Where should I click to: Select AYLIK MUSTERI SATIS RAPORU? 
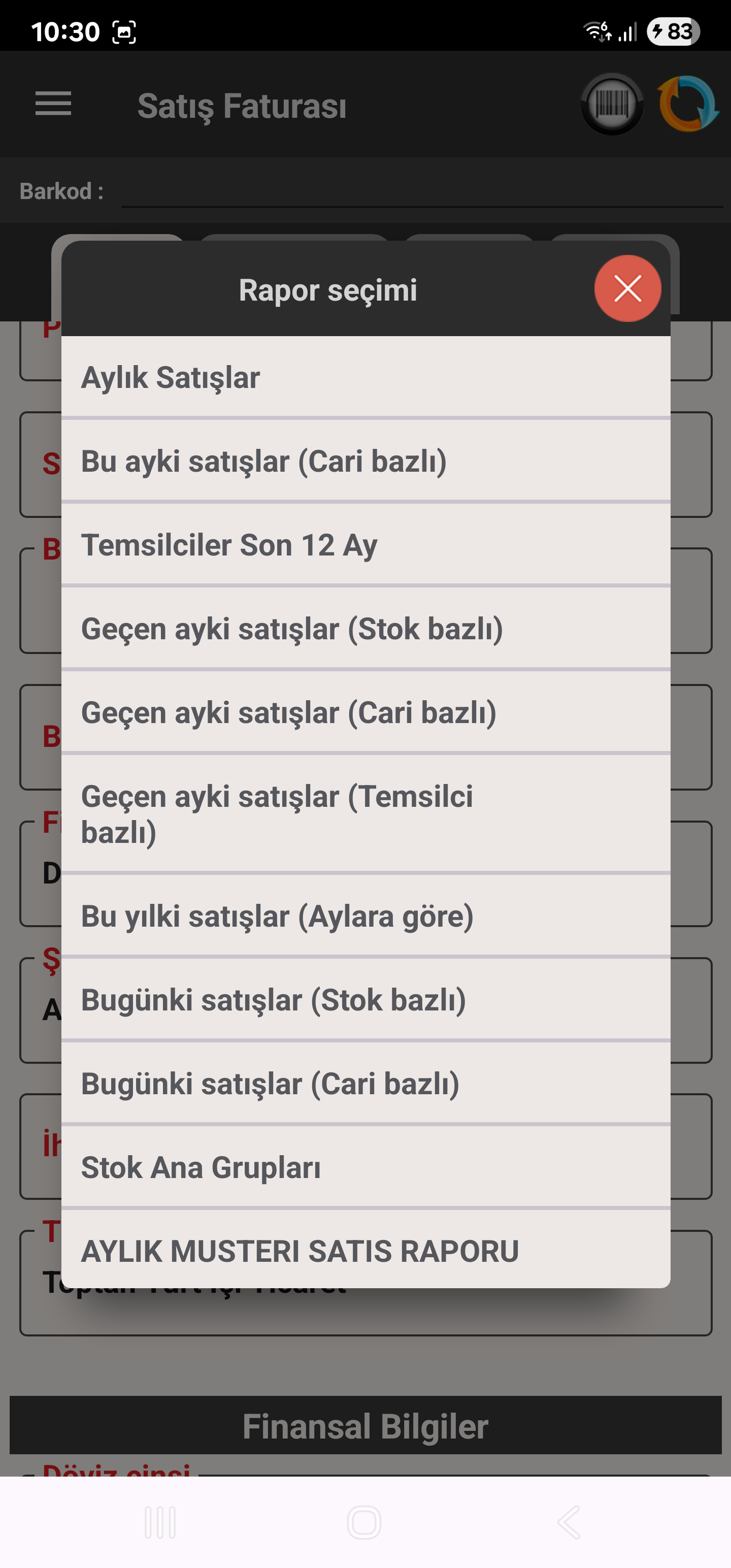(365, 1251)
